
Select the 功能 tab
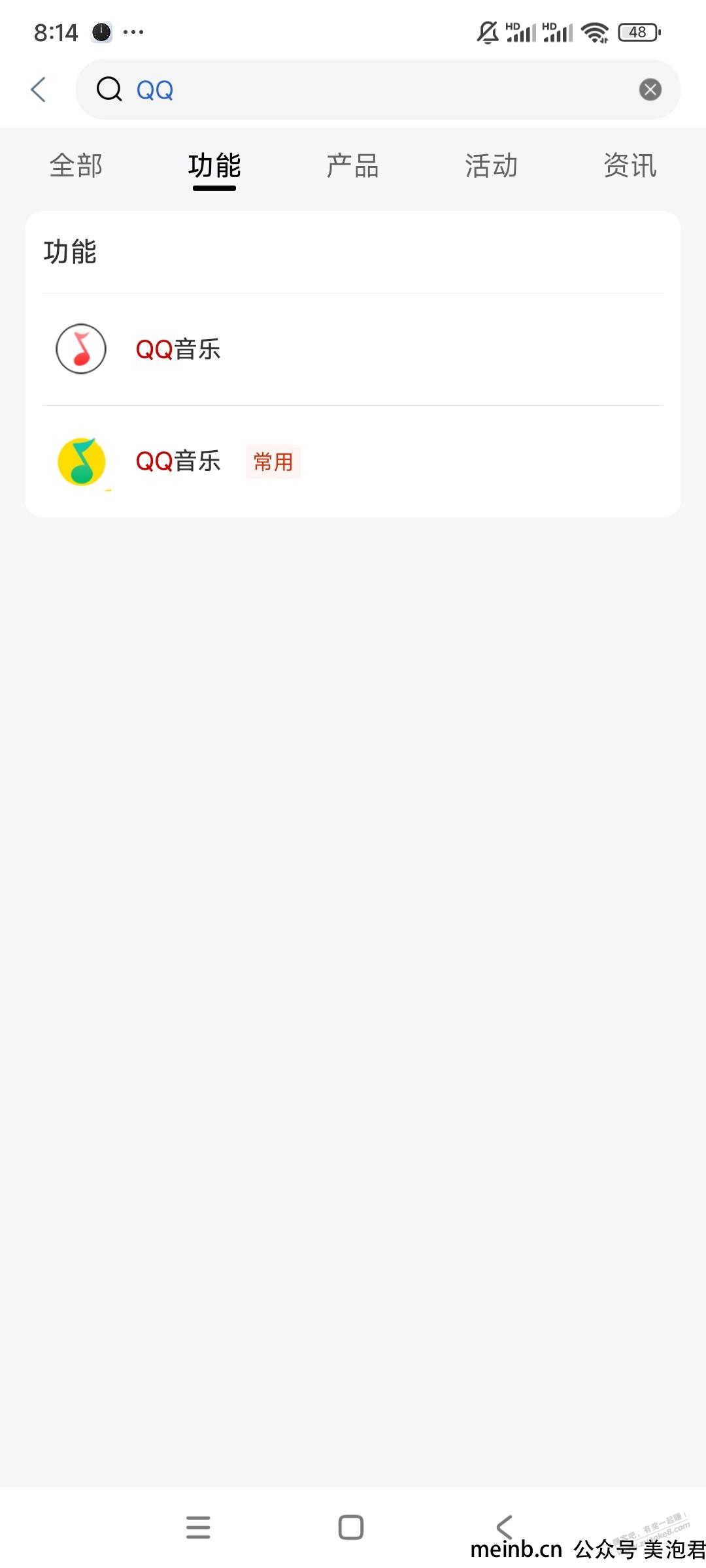[x=214, y=166]
